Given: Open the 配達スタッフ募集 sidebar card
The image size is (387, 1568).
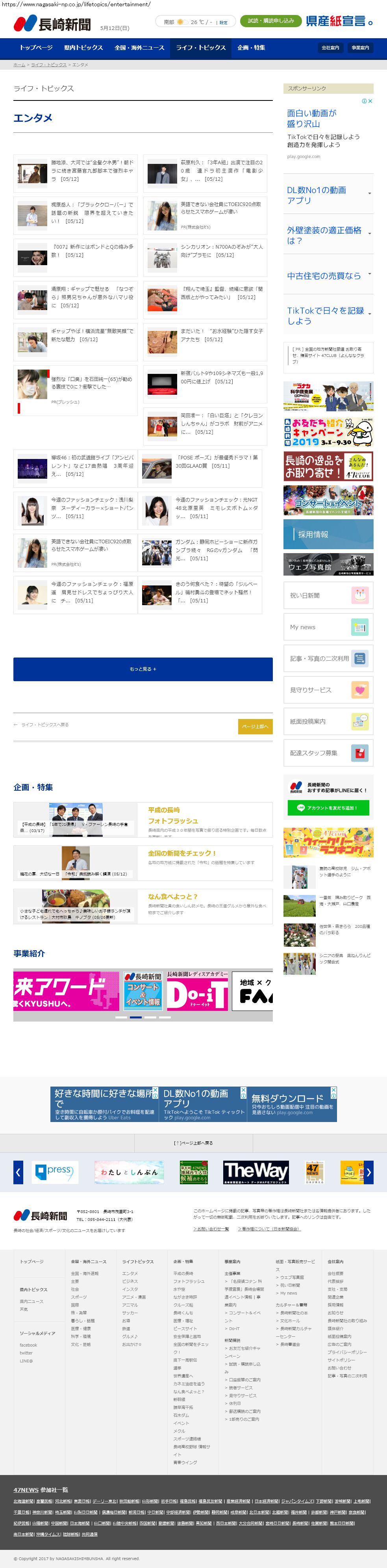Looking at the screenshot, I should point(328,752).
